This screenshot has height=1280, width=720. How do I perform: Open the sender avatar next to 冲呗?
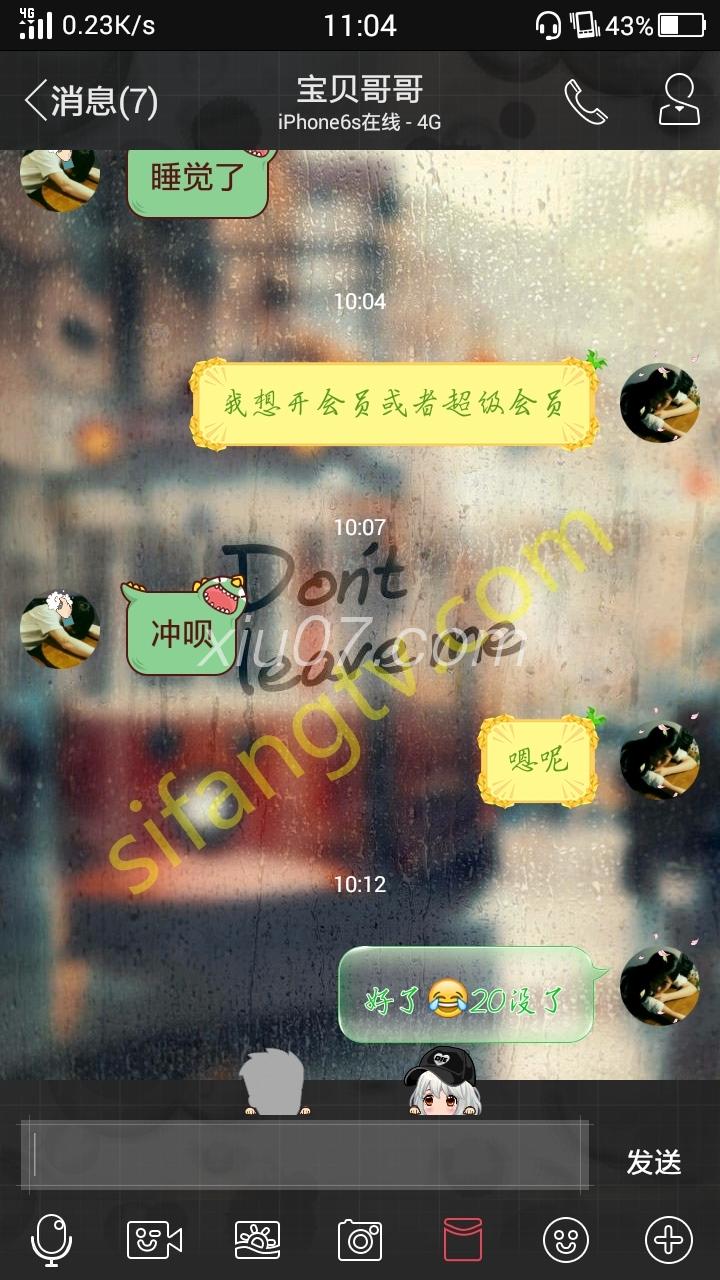(x=60, y=630)
